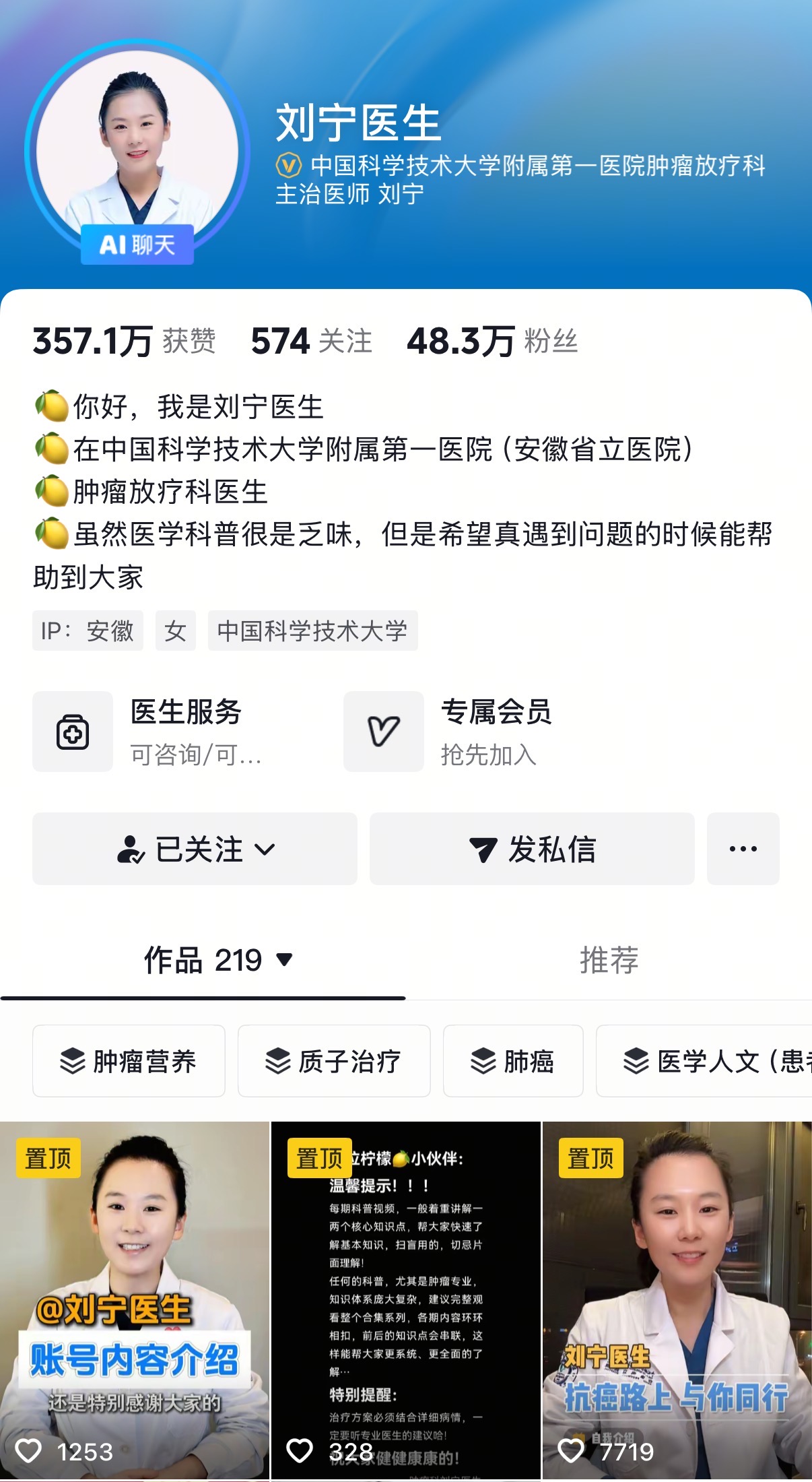
Task: Send a private message via 发私信
Action: click(532, 849)
